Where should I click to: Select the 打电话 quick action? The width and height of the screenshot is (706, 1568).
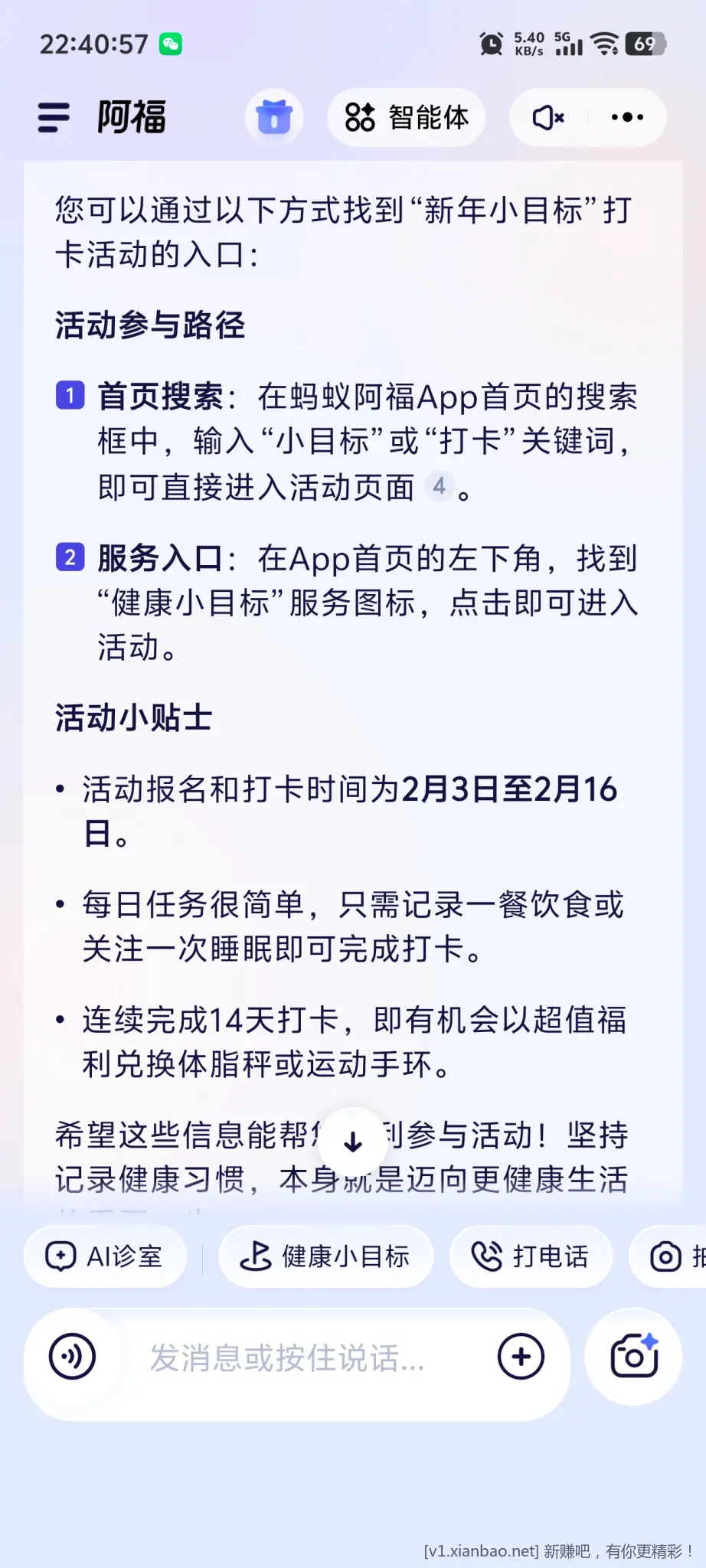click(x=531, y=1256)
